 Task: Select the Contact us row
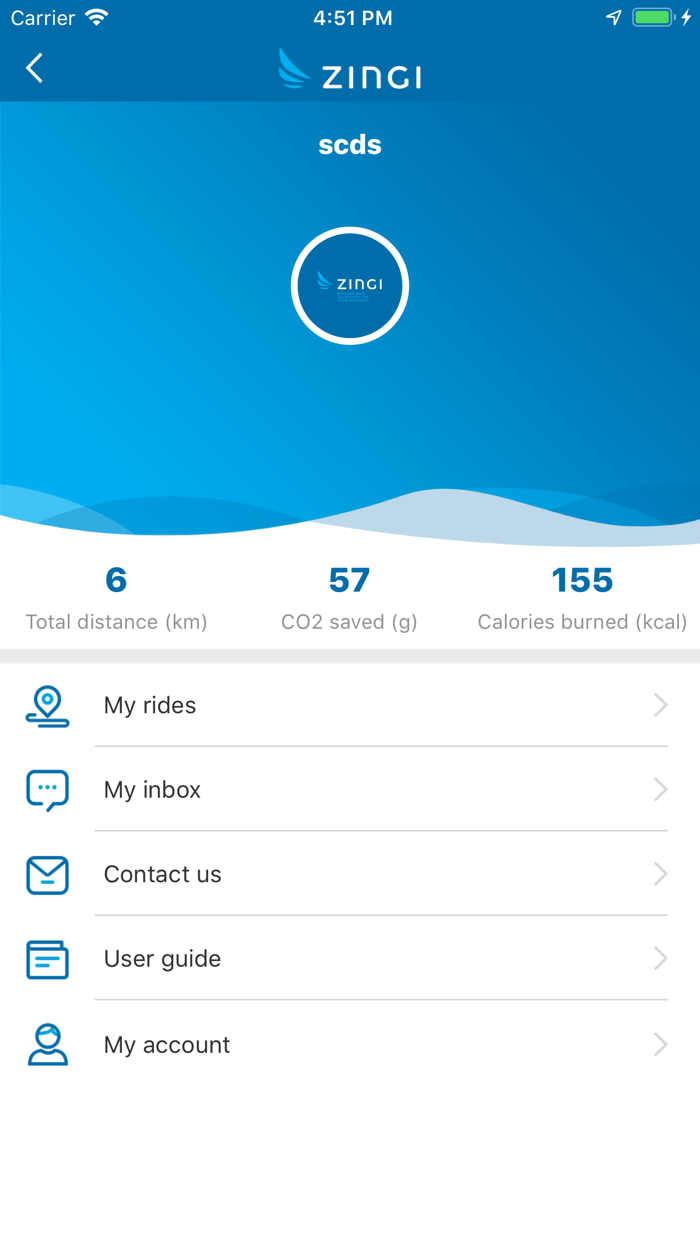tap(350, 875)
